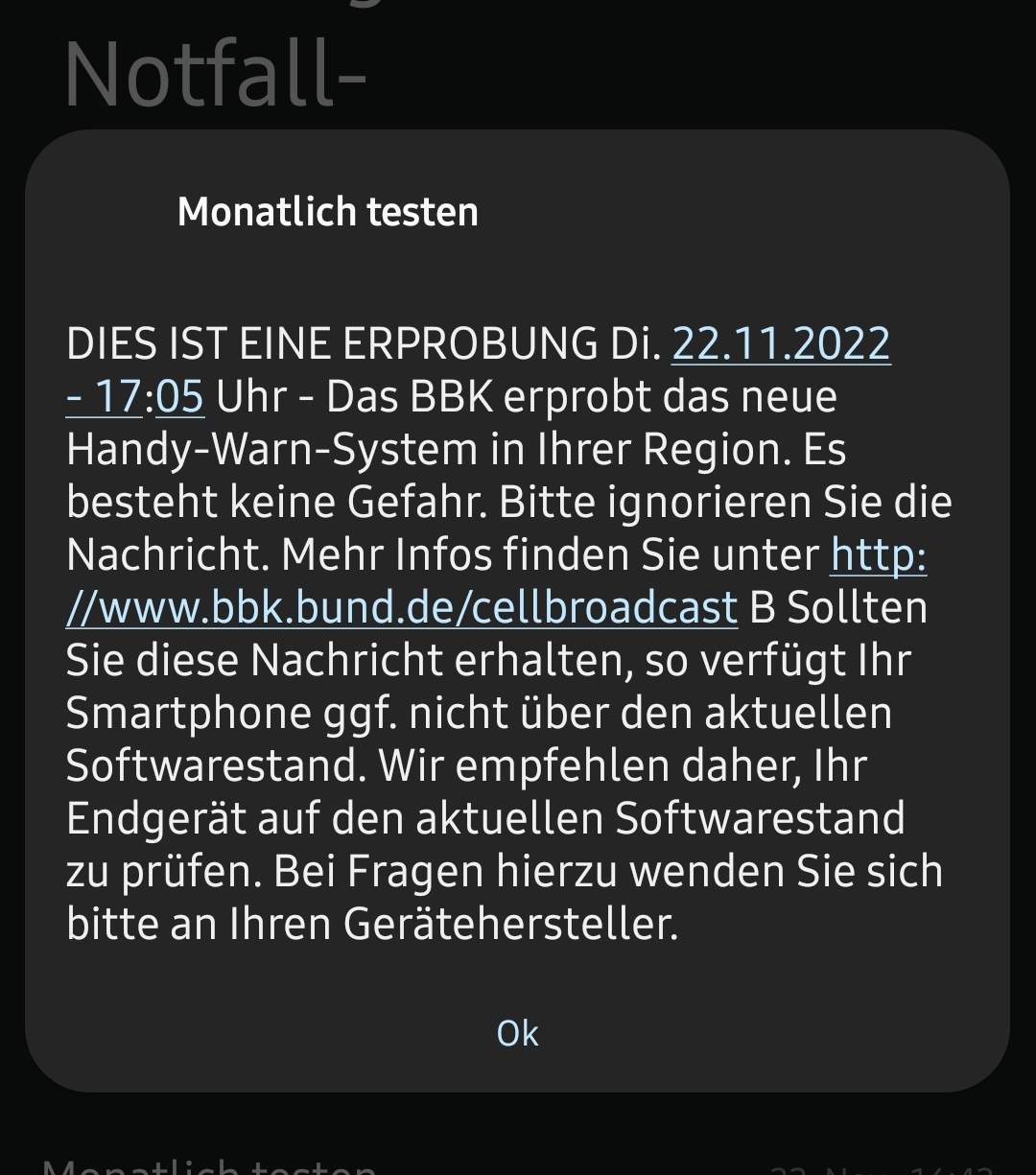Confirm the test warning with Ok
The image size is (1036, 1175).
(516, 1033)
